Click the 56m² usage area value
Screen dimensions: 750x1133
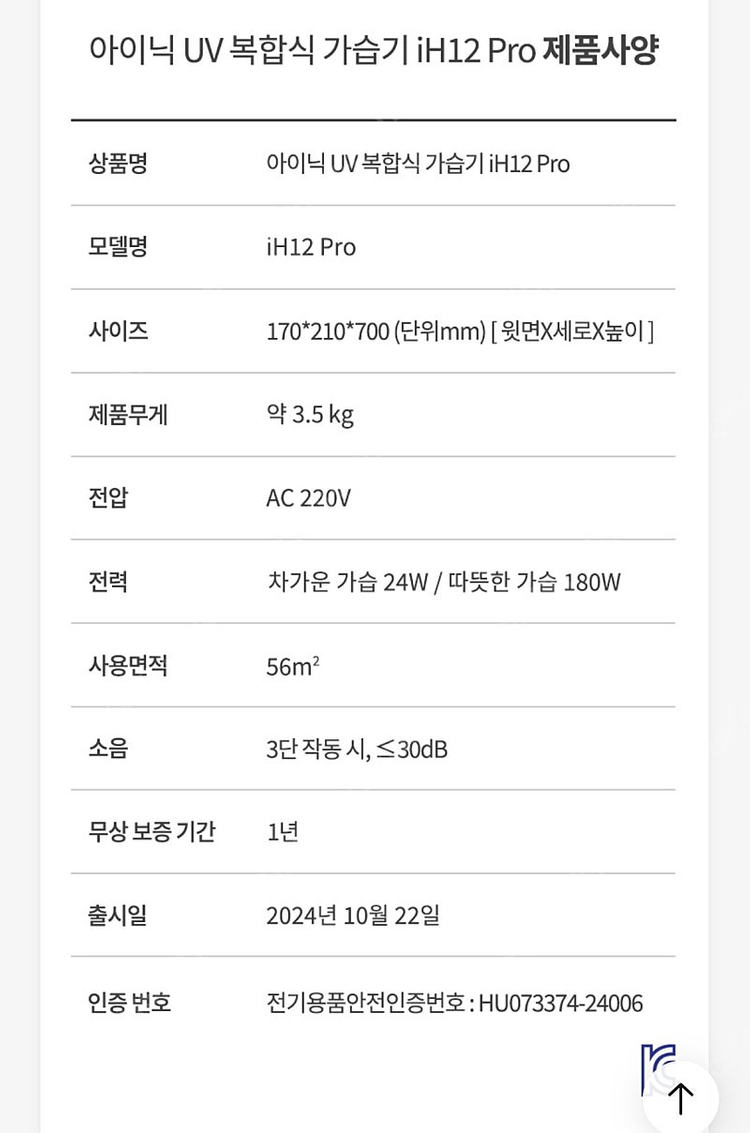290,665
